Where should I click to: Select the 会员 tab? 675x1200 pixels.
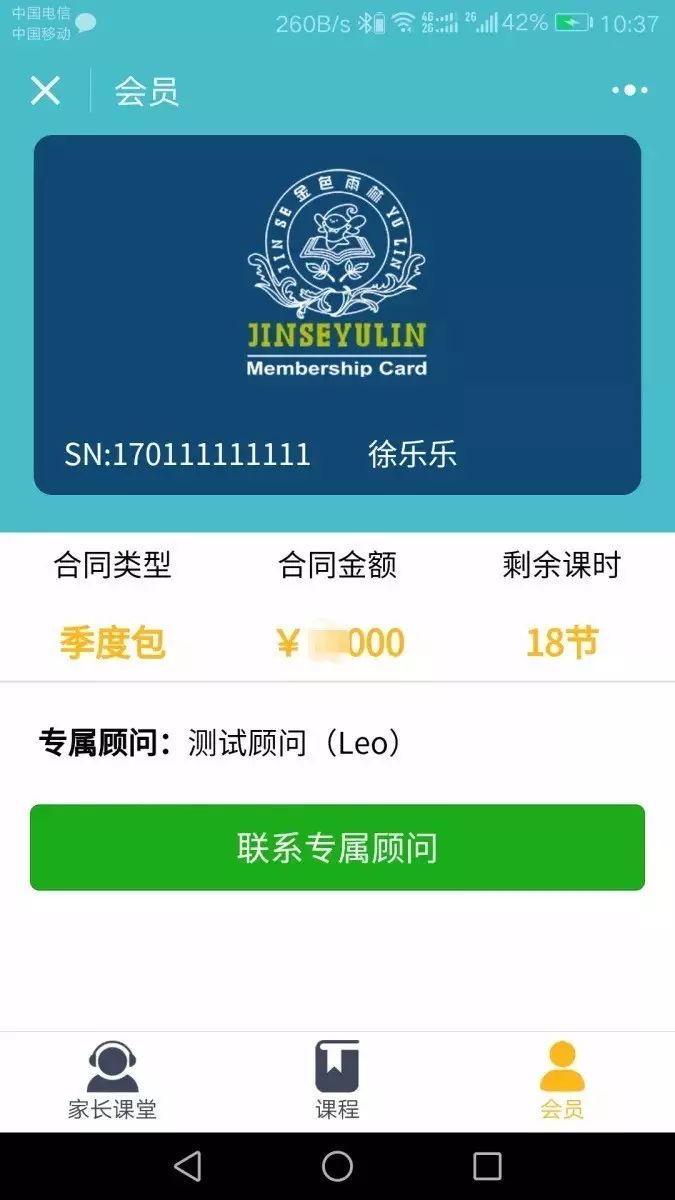pyautogui.click(x=562, y=1081)
